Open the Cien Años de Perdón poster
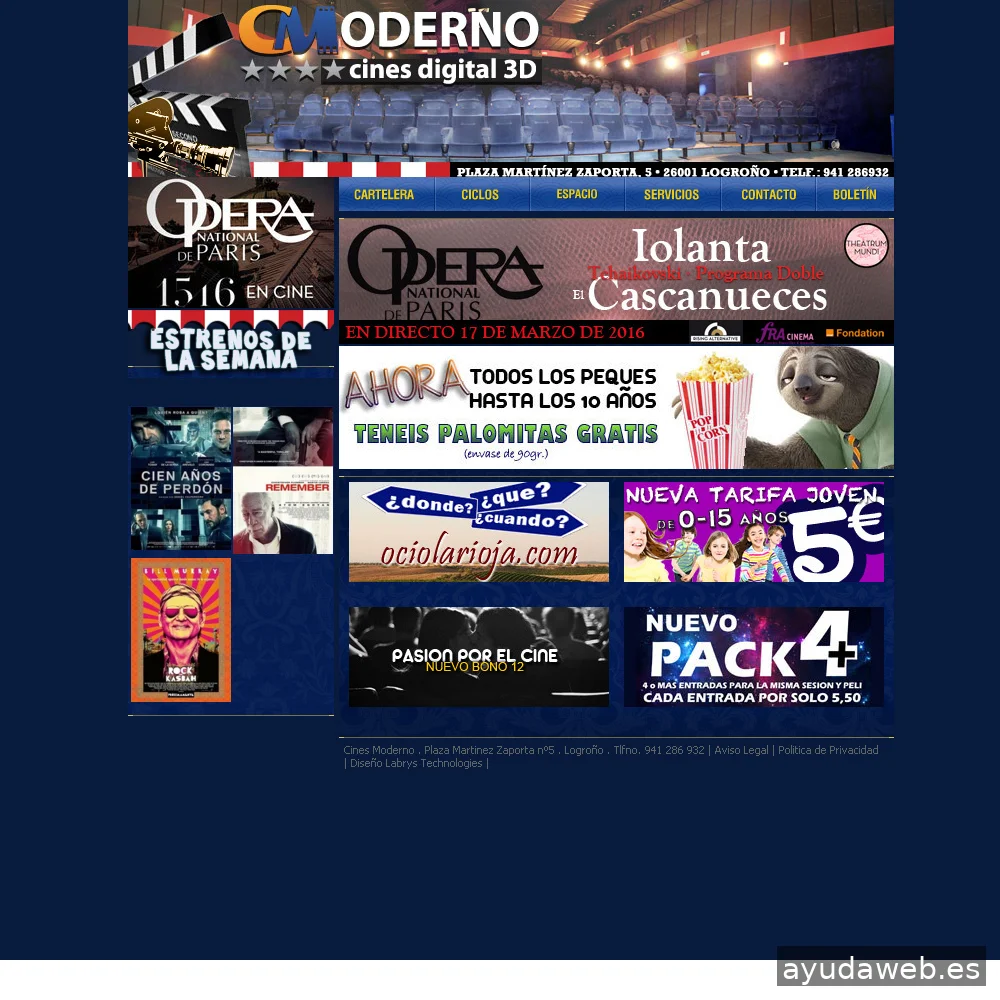This screenshot has height=1000, width=1000. click(x=181, y=478)
